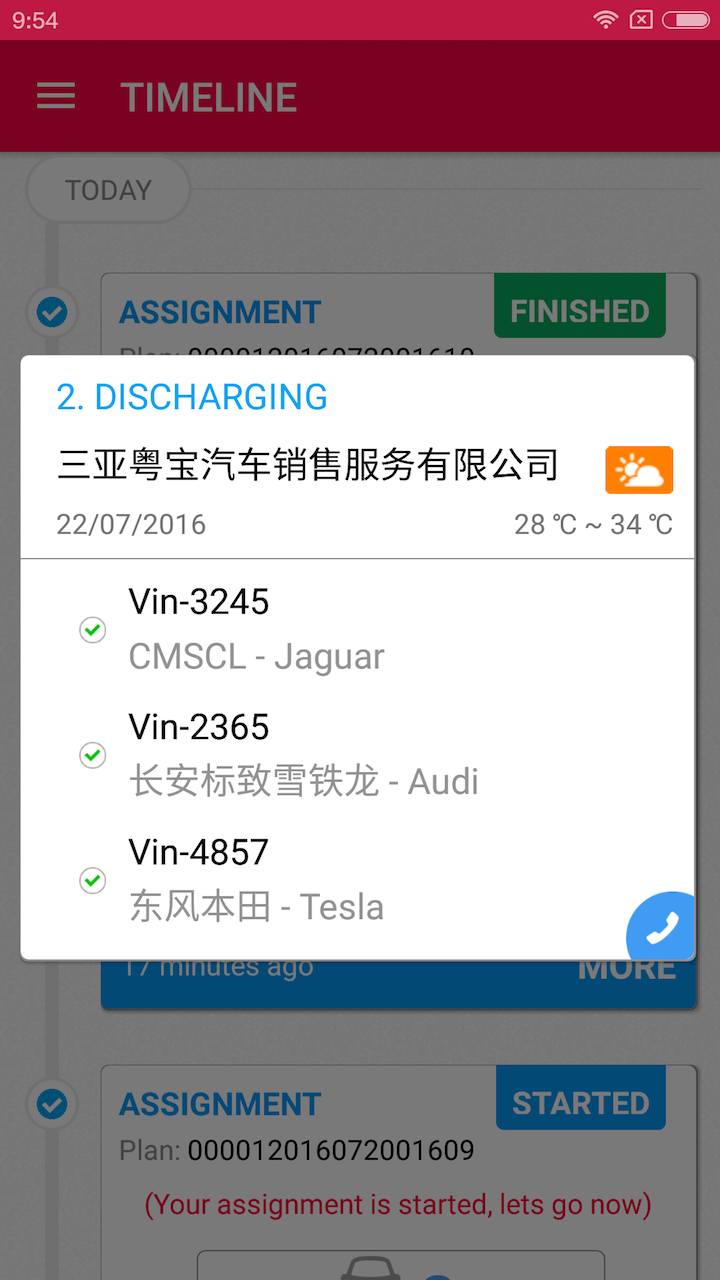720x1280 pixels.
Task: Select the Vin-3245 Jaguar row
Action: 357,629
